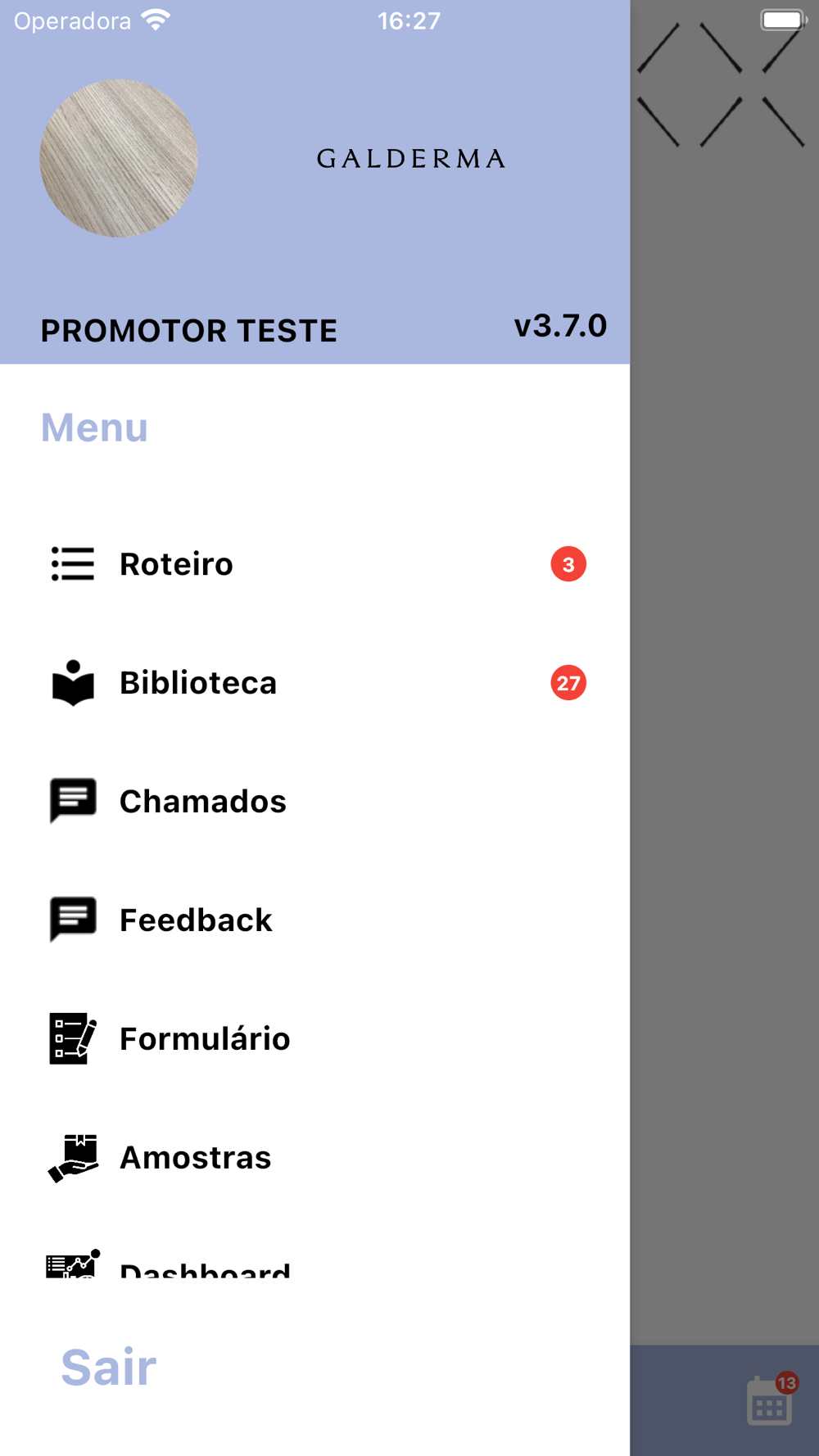
Task: Open Amostras
Action: pos(314,1158)
